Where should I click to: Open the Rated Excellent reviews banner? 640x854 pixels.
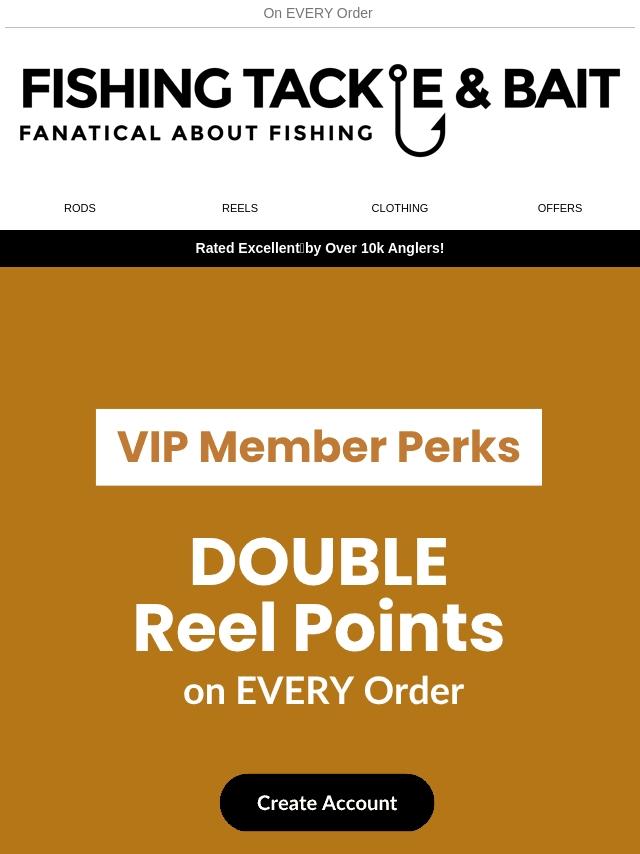320,248
